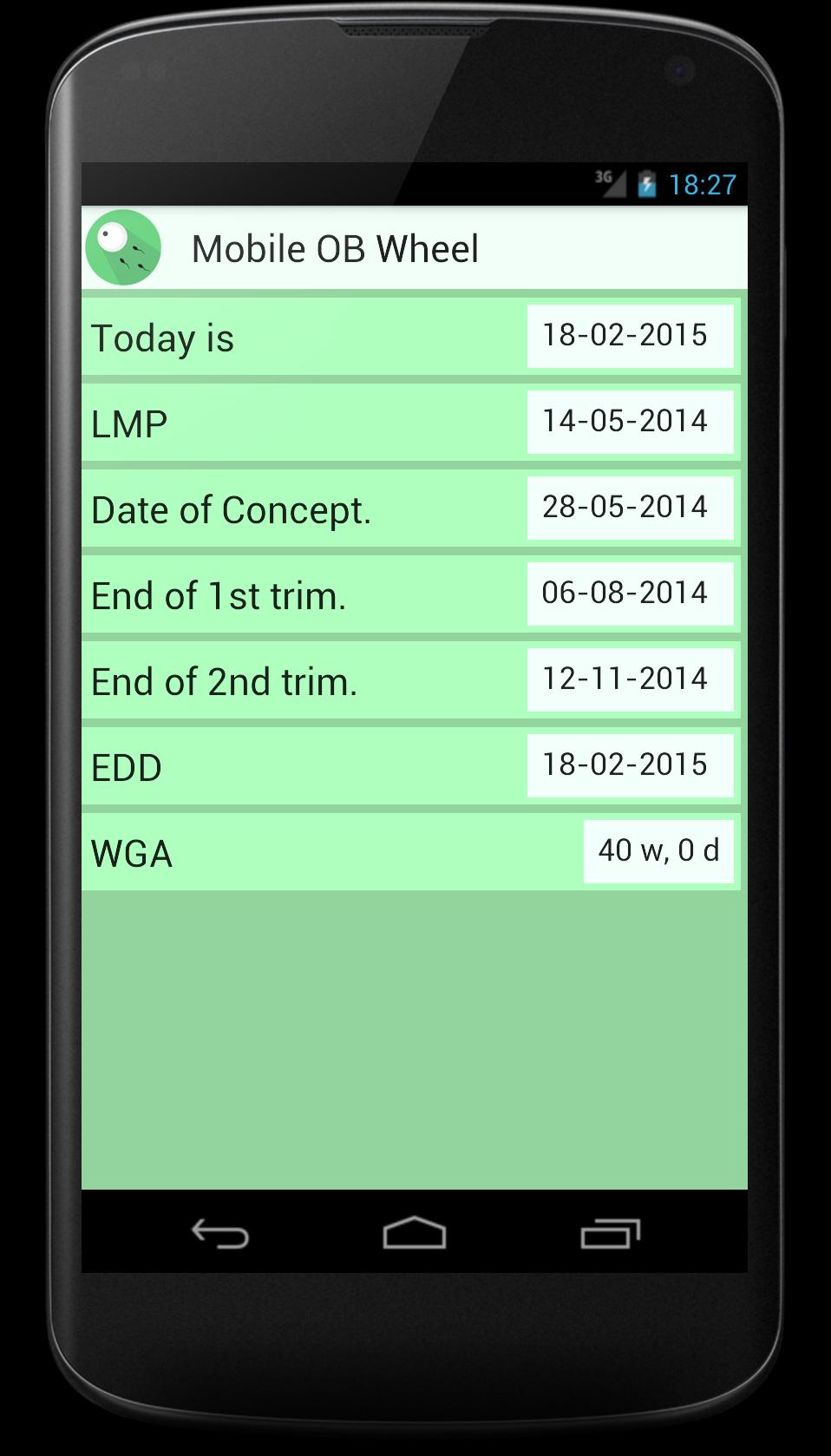Edit End of 1st trim. date
The height and width of the screenshot is (1456, 831).
click(630, 594)
